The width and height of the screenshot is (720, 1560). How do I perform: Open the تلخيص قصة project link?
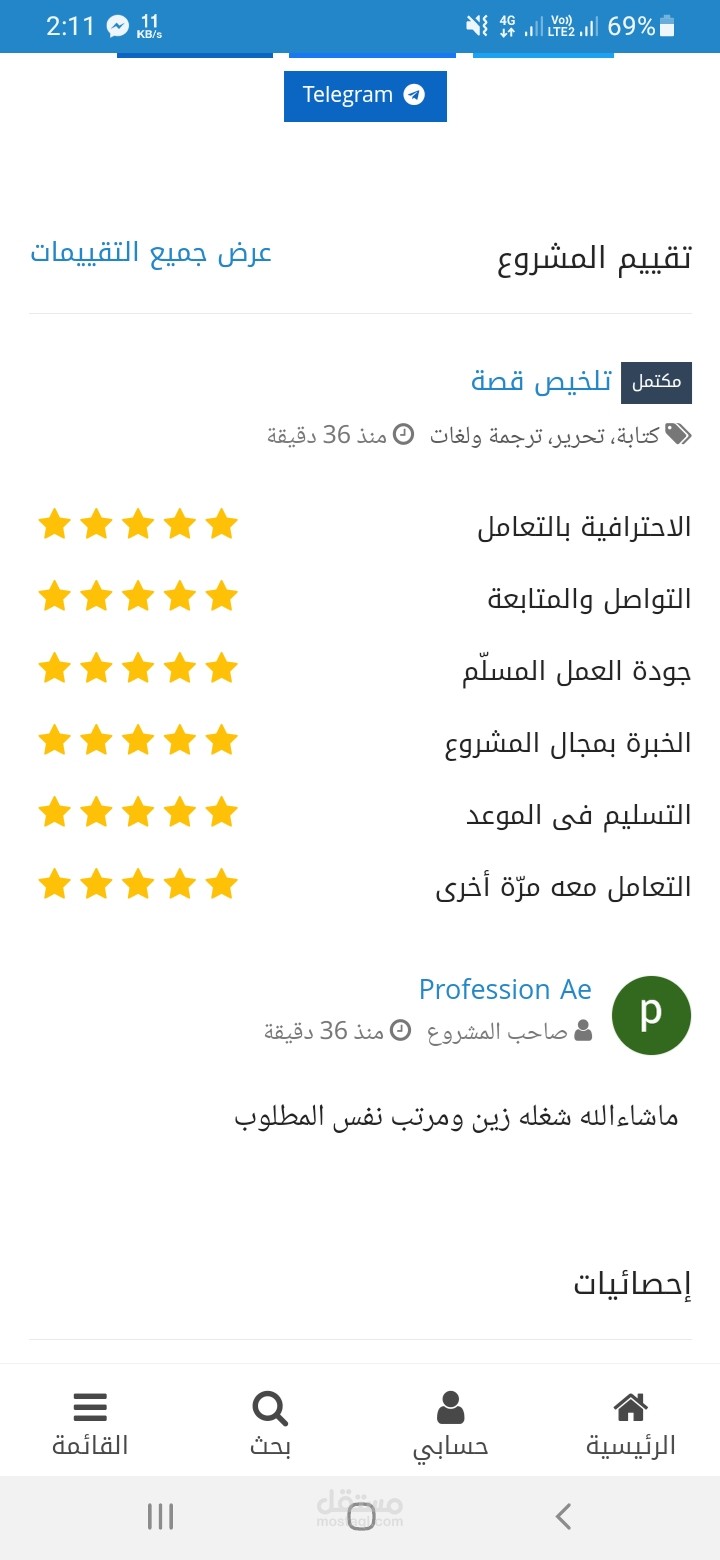541,382
